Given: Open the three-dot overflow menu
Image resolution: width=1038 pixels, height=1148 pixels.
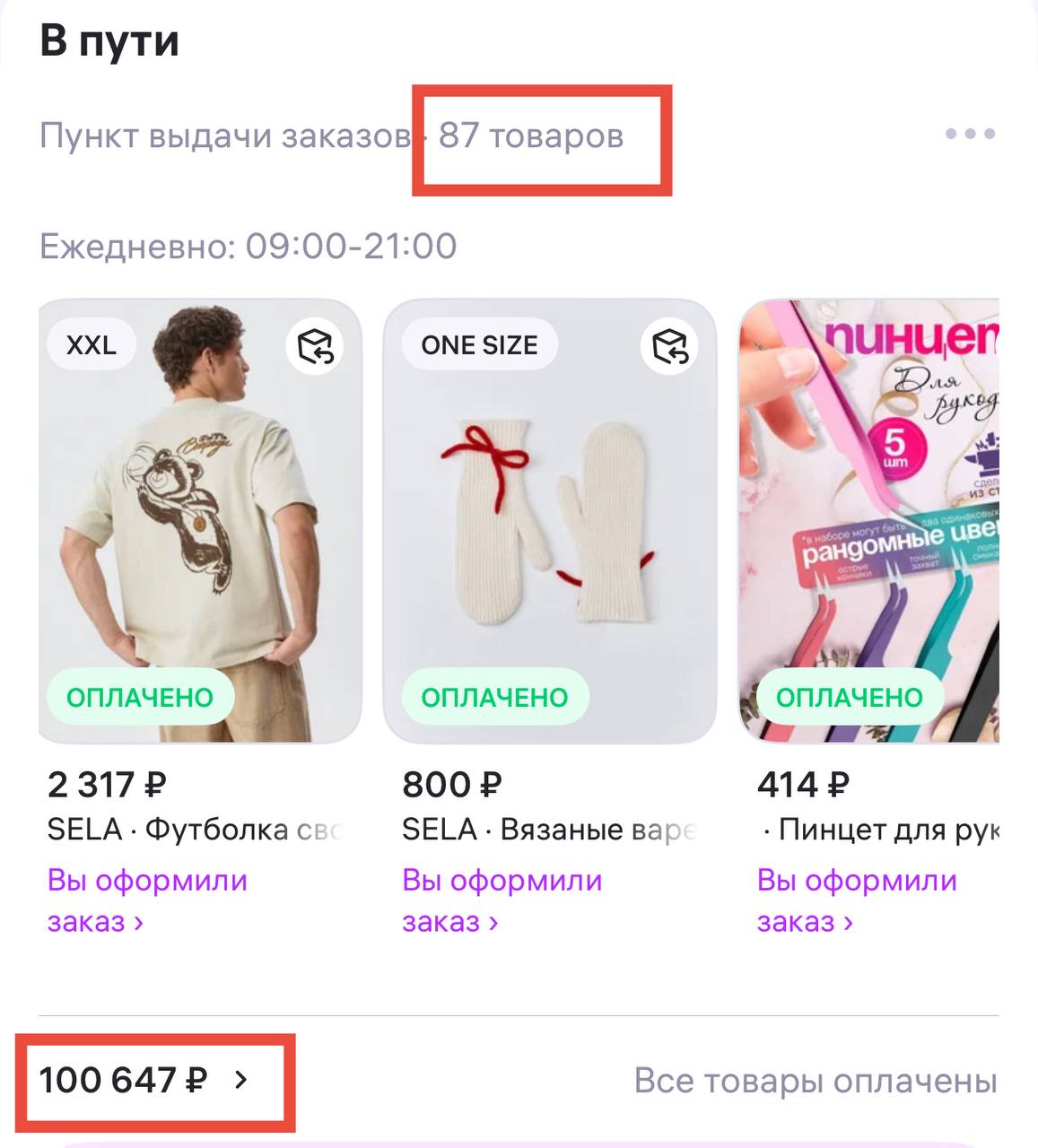Looking at the screenshot, I should 970,134.
